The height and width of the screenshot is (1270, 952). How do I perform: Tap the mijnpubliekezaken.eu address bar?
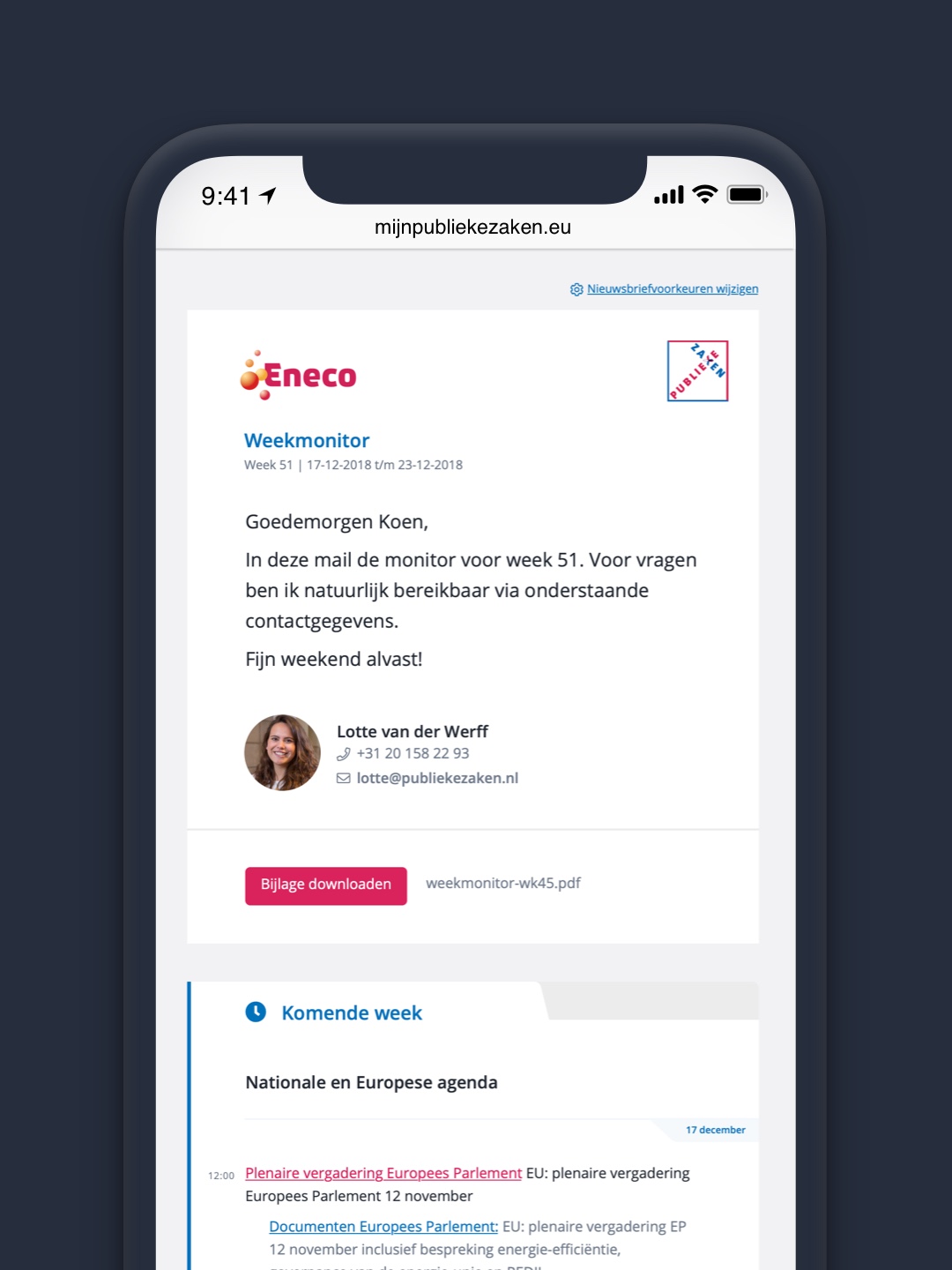click(x=472, y=228)
